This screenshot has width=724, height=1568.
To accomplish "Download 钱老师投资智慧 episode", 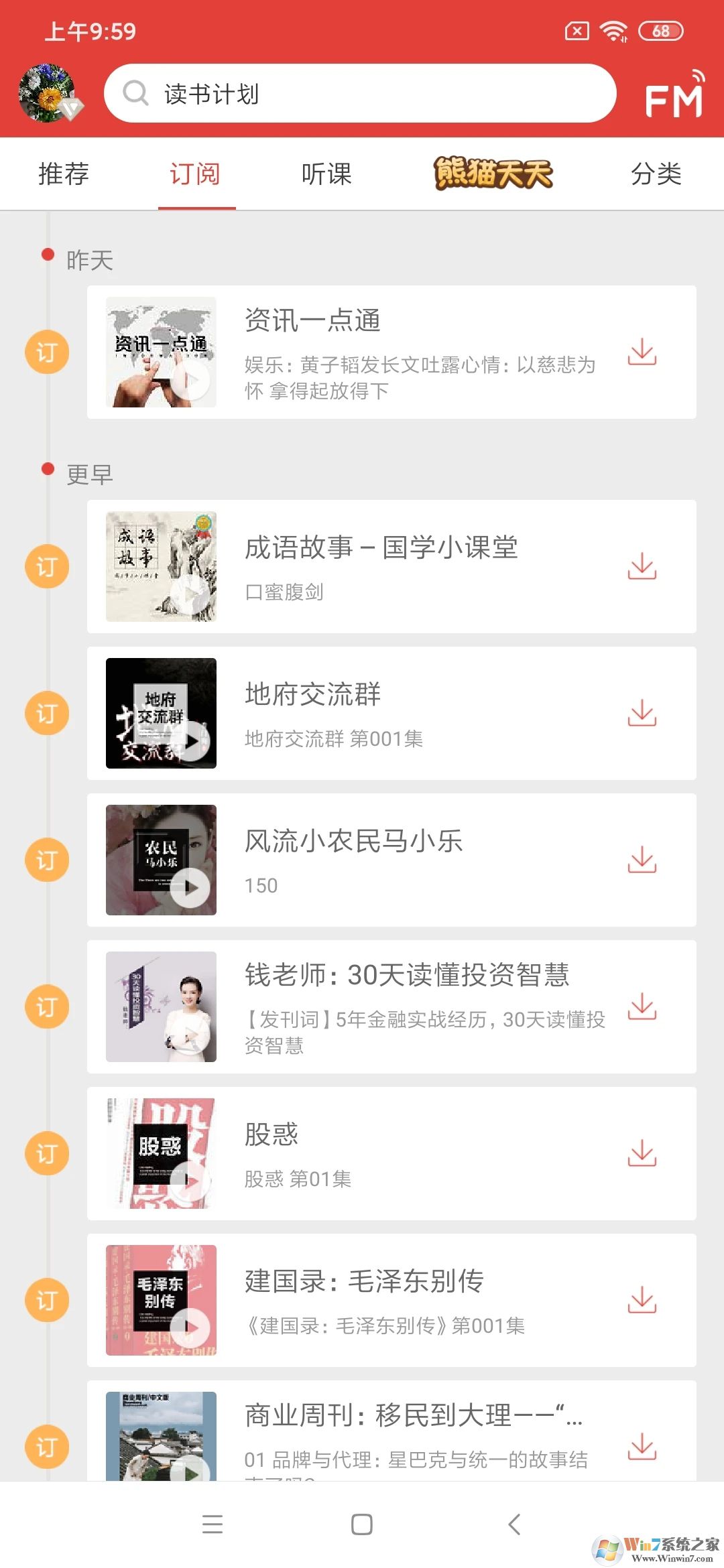I will coord(642,1007).
